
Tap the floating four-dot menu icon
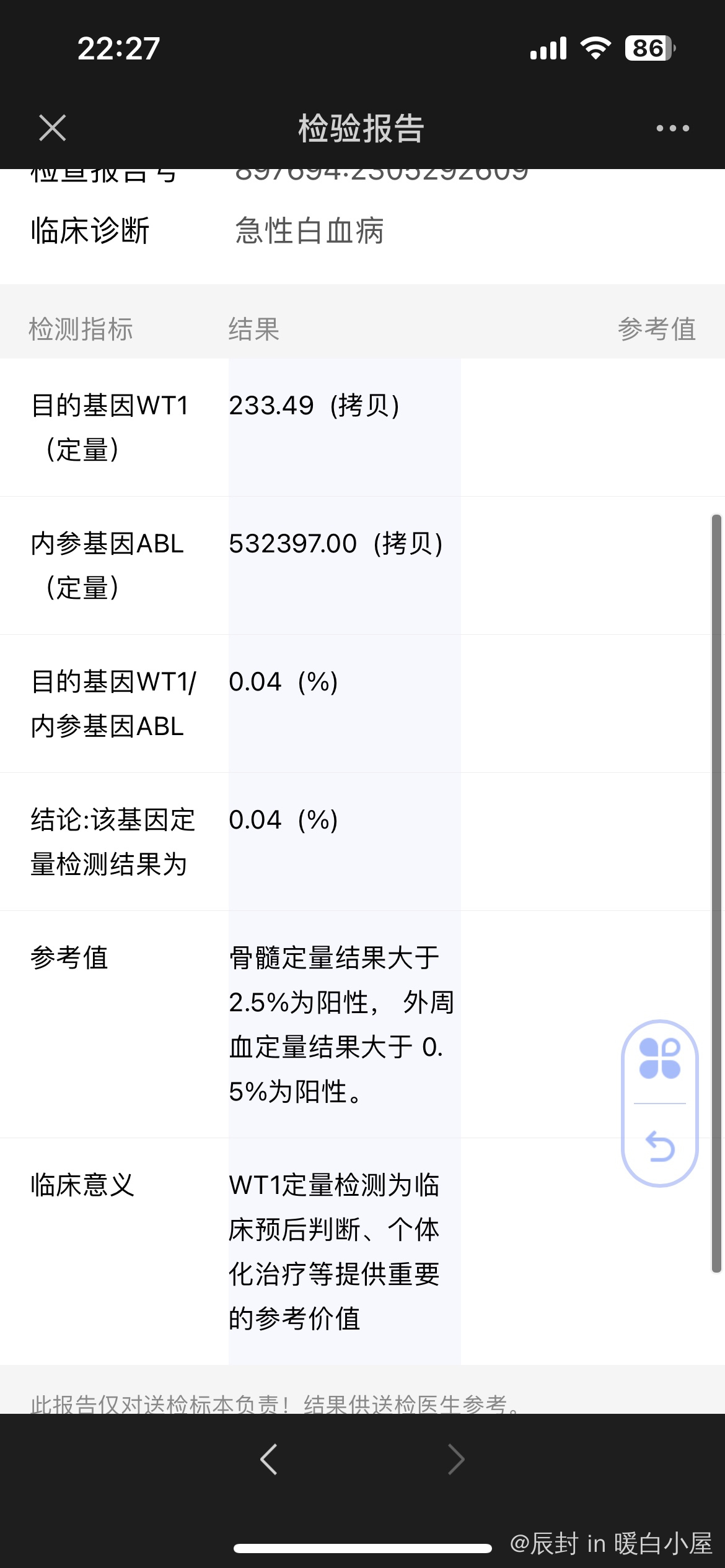pos(660,1059)
